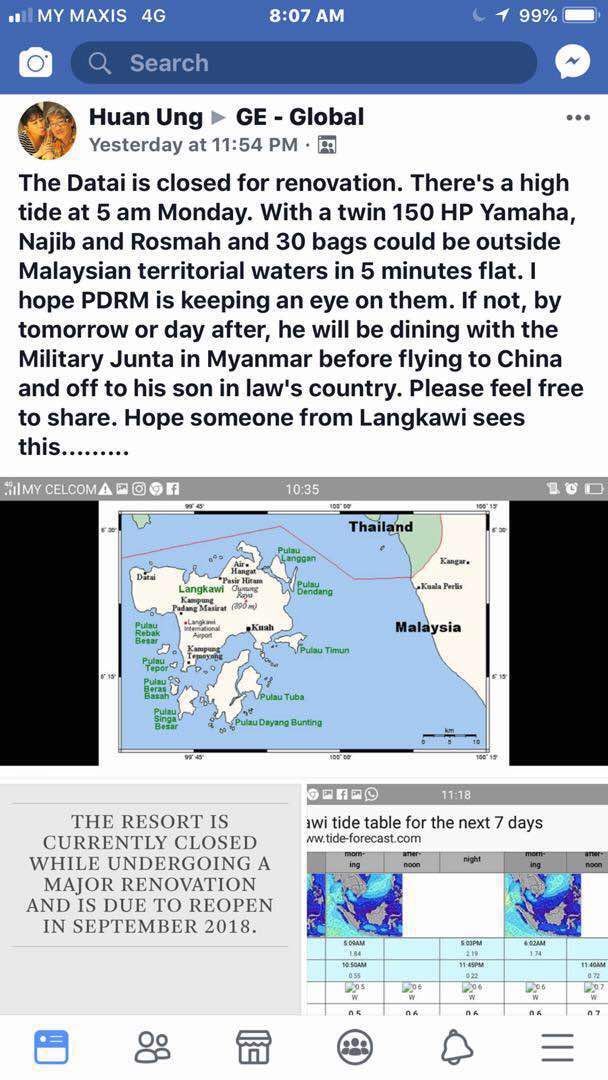Switch to the News Feed tab
The image size is (608, 1080).
[51, 1047]
